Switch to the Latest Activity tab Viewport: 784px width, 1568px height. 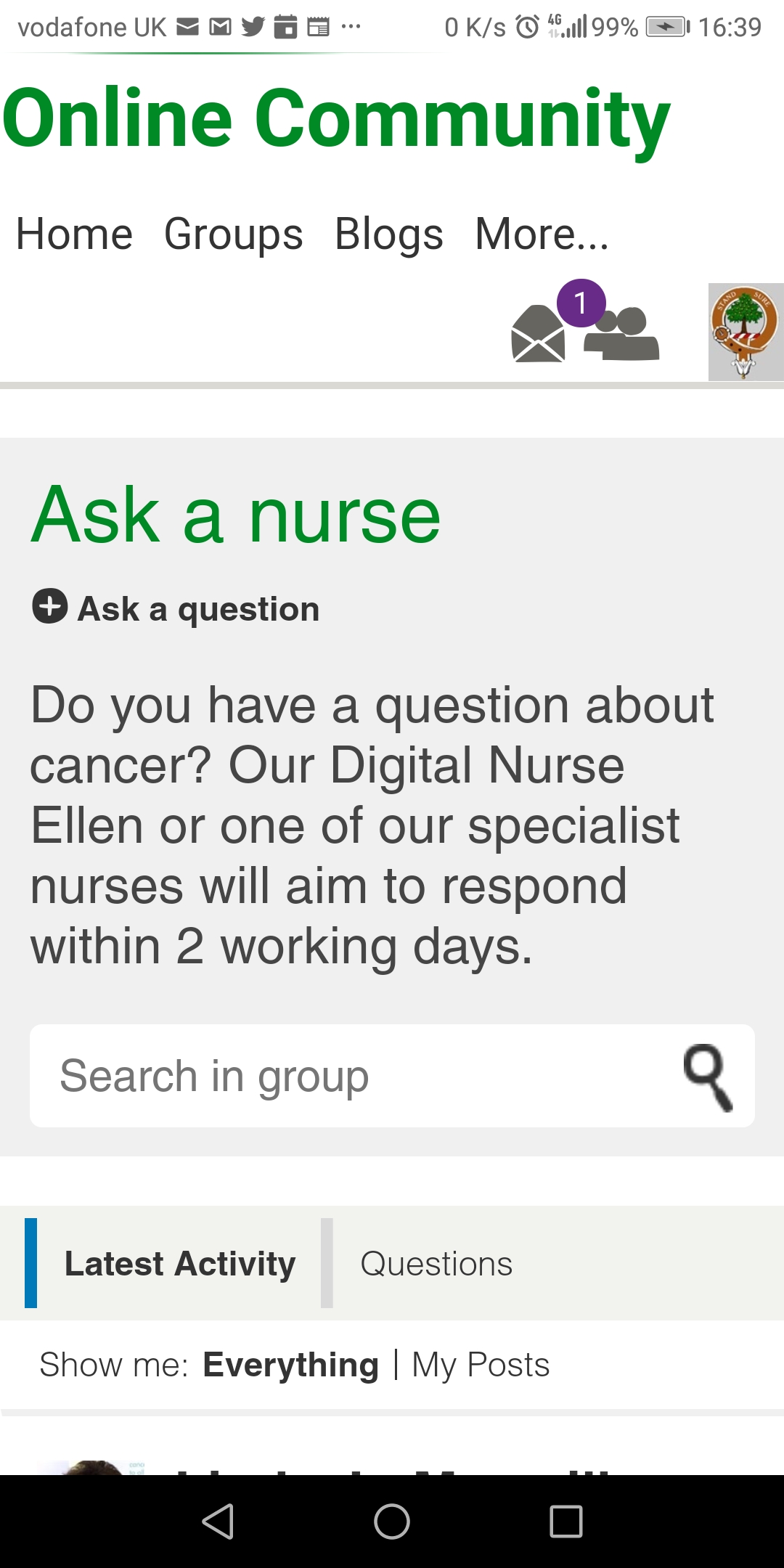tap(179, 1264)
